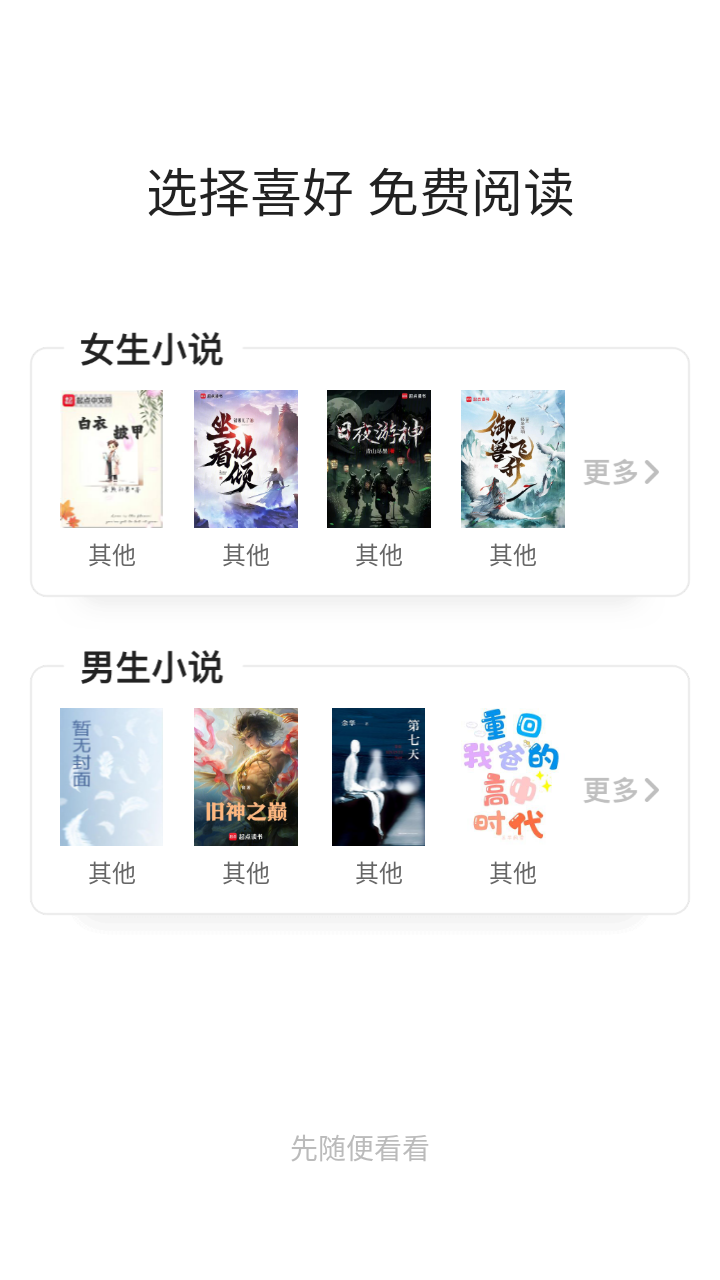Click 其他 under the 第七天 cover
Viewport: 720px width, 1280px height.
click(x=379, y=873)
